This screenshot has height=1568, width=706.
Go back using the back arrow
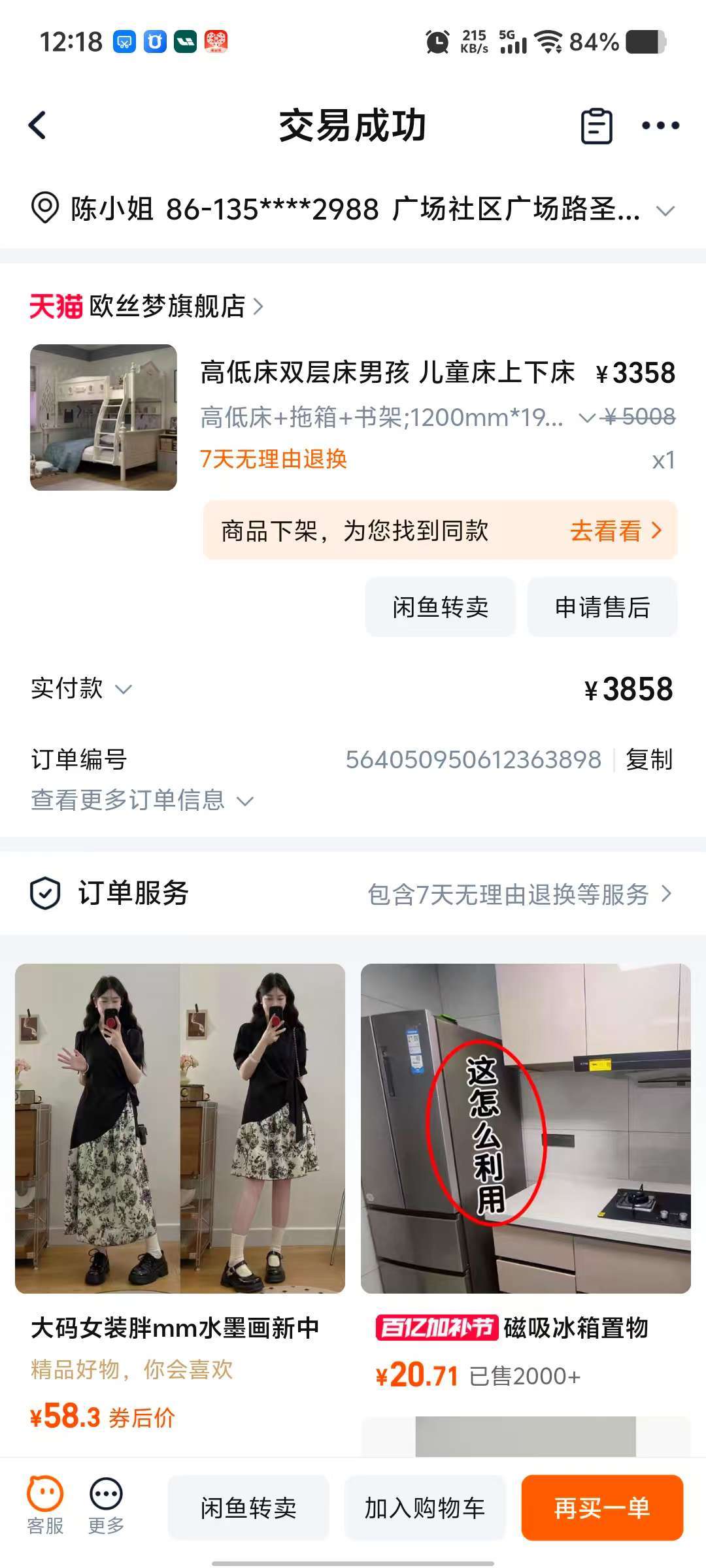click(38, 125)
